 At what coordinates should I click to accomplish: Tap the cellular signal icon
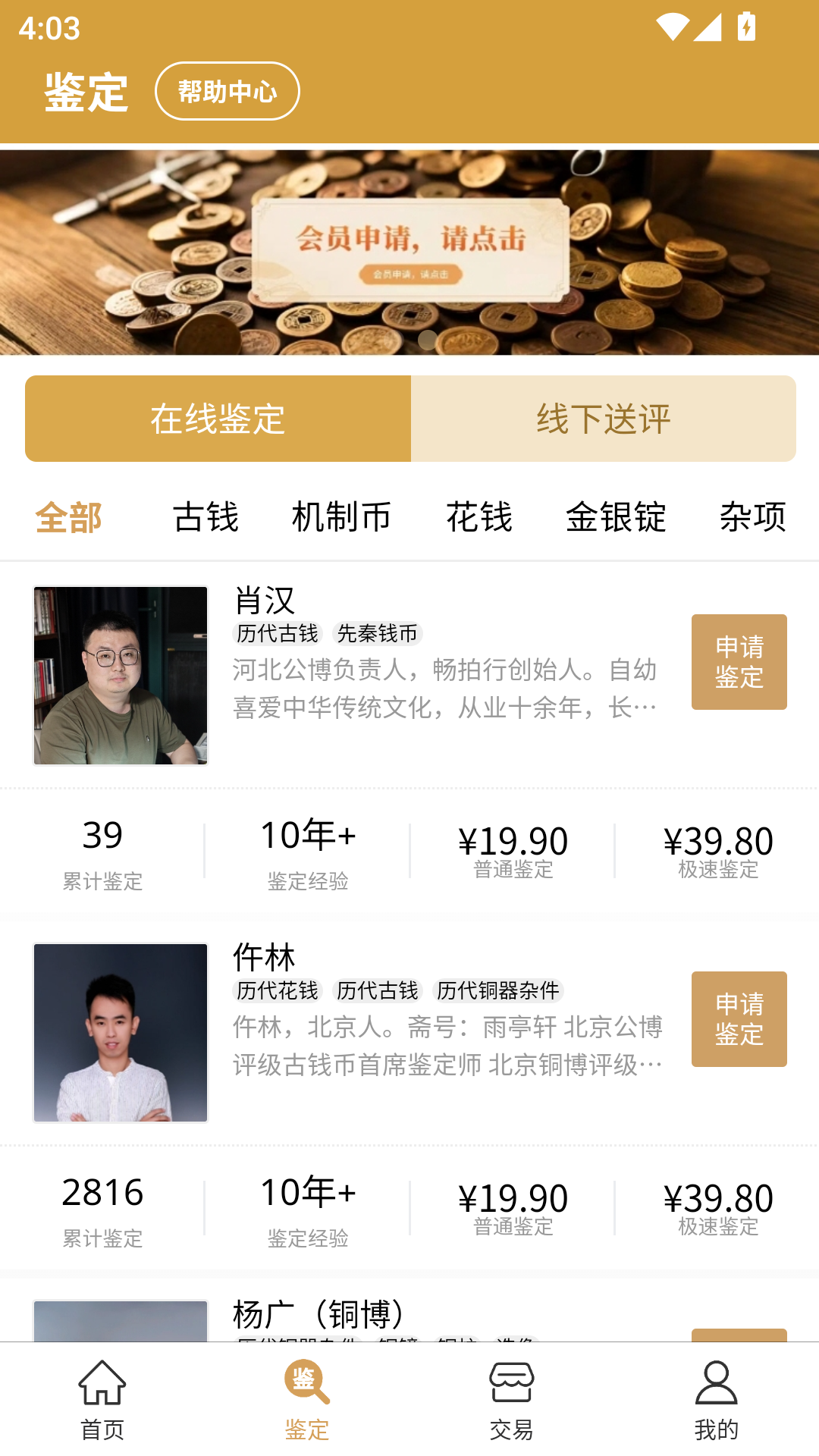[x=707, y=25]
